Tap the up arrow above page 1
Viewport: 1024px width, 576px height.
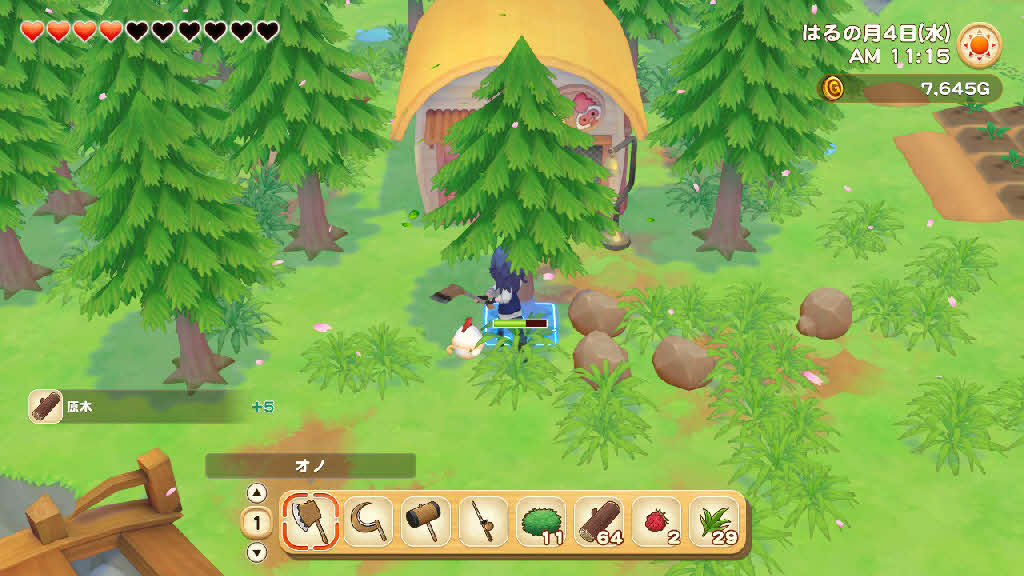click(x=257, y=492)
